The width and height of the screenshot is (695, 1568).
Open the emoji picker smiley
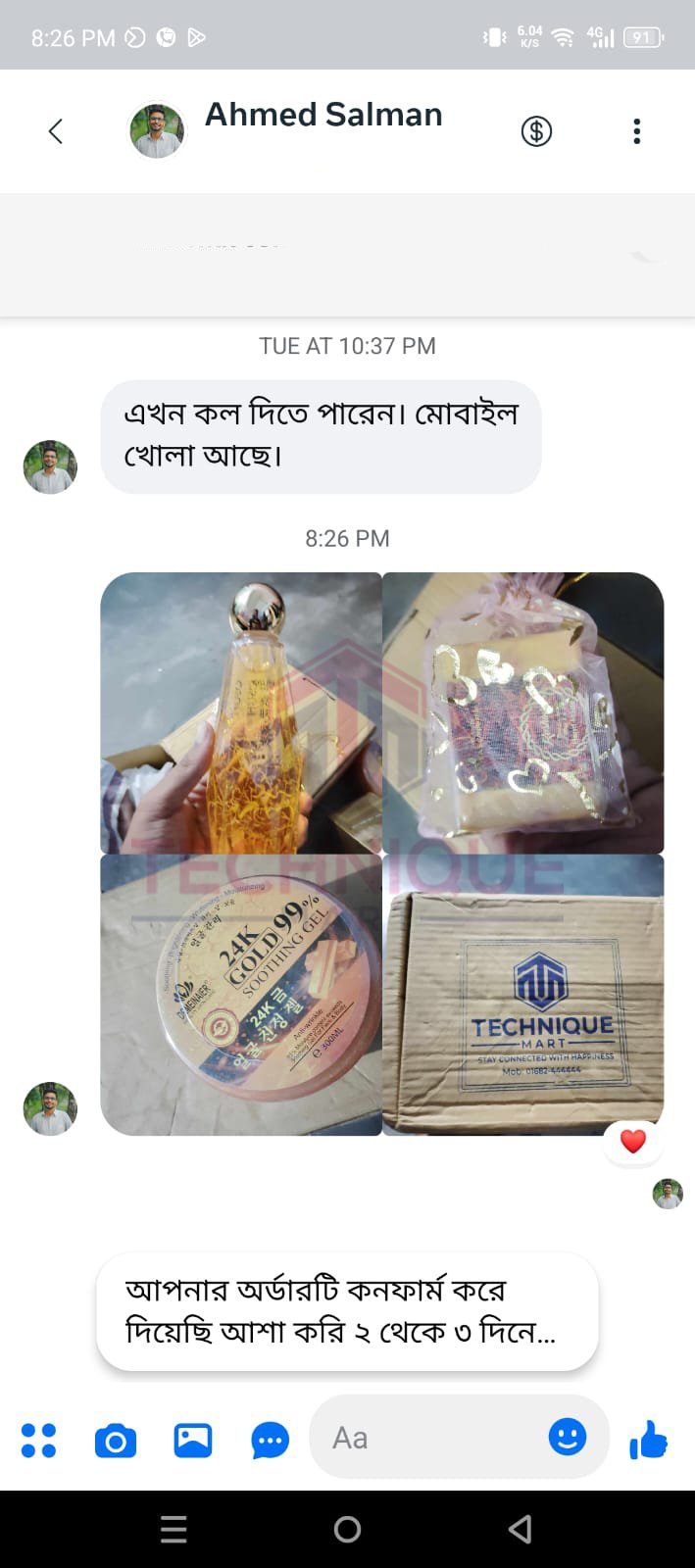(x=567, y=1437)
